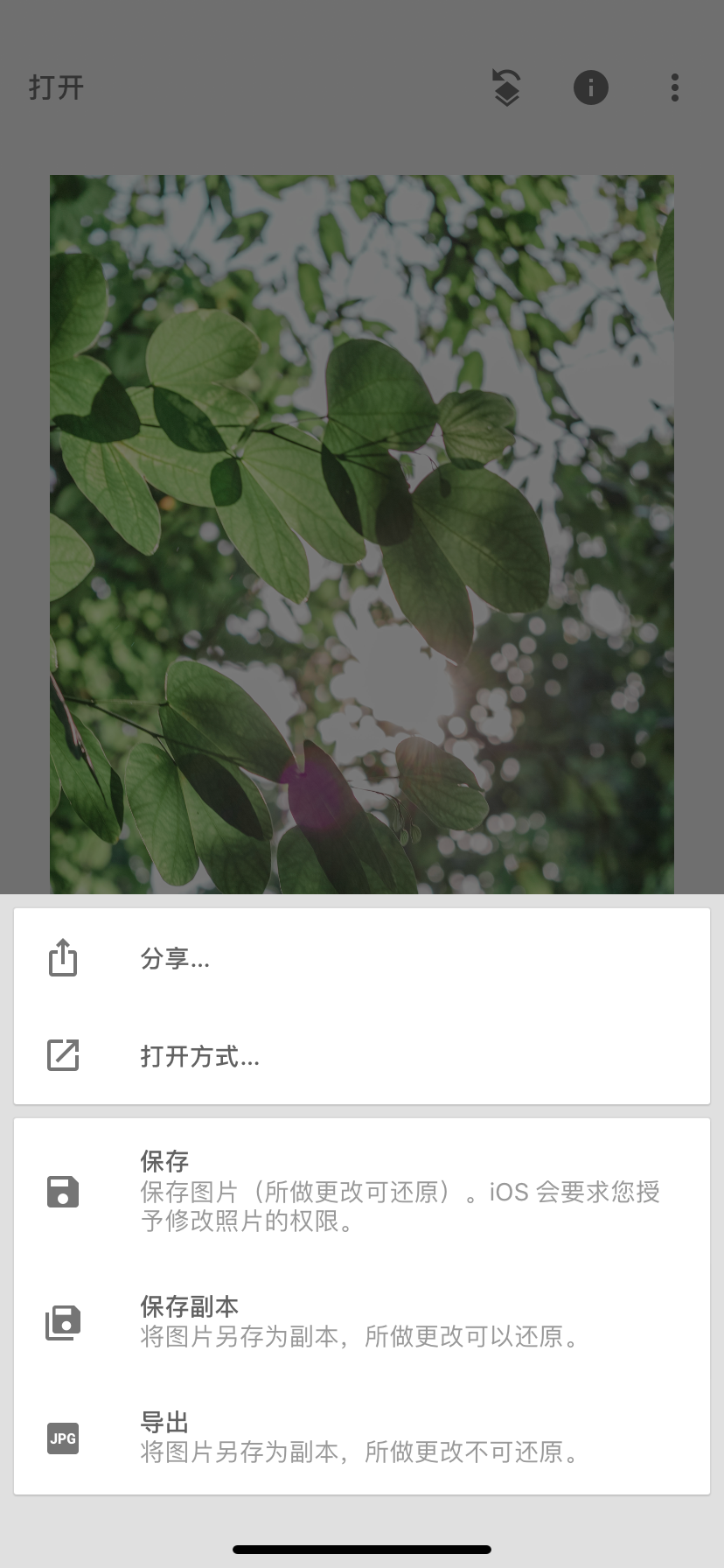Select 分享... from the sheet
Viewport: 724px width, 1568px height.
click(174, 958)
